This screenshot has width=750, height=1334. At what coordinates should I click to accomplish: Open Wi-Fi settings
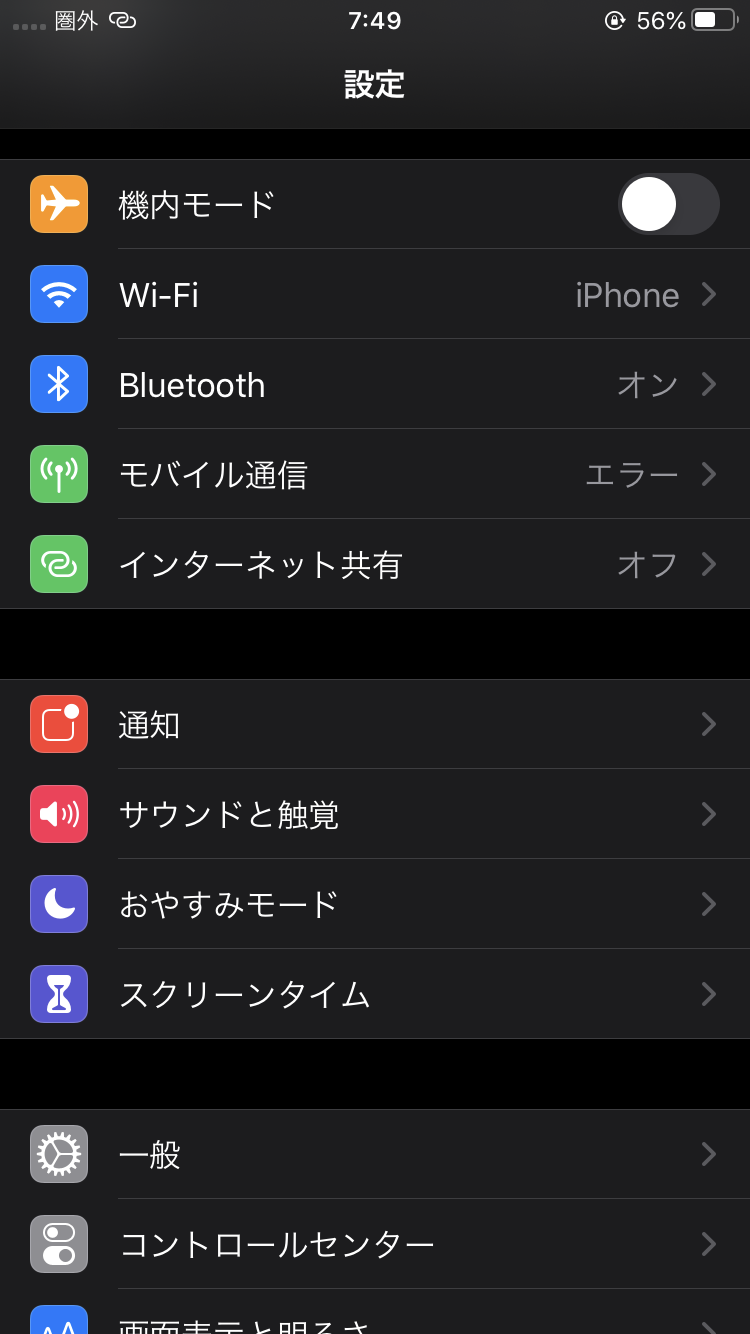pos(375,294)
